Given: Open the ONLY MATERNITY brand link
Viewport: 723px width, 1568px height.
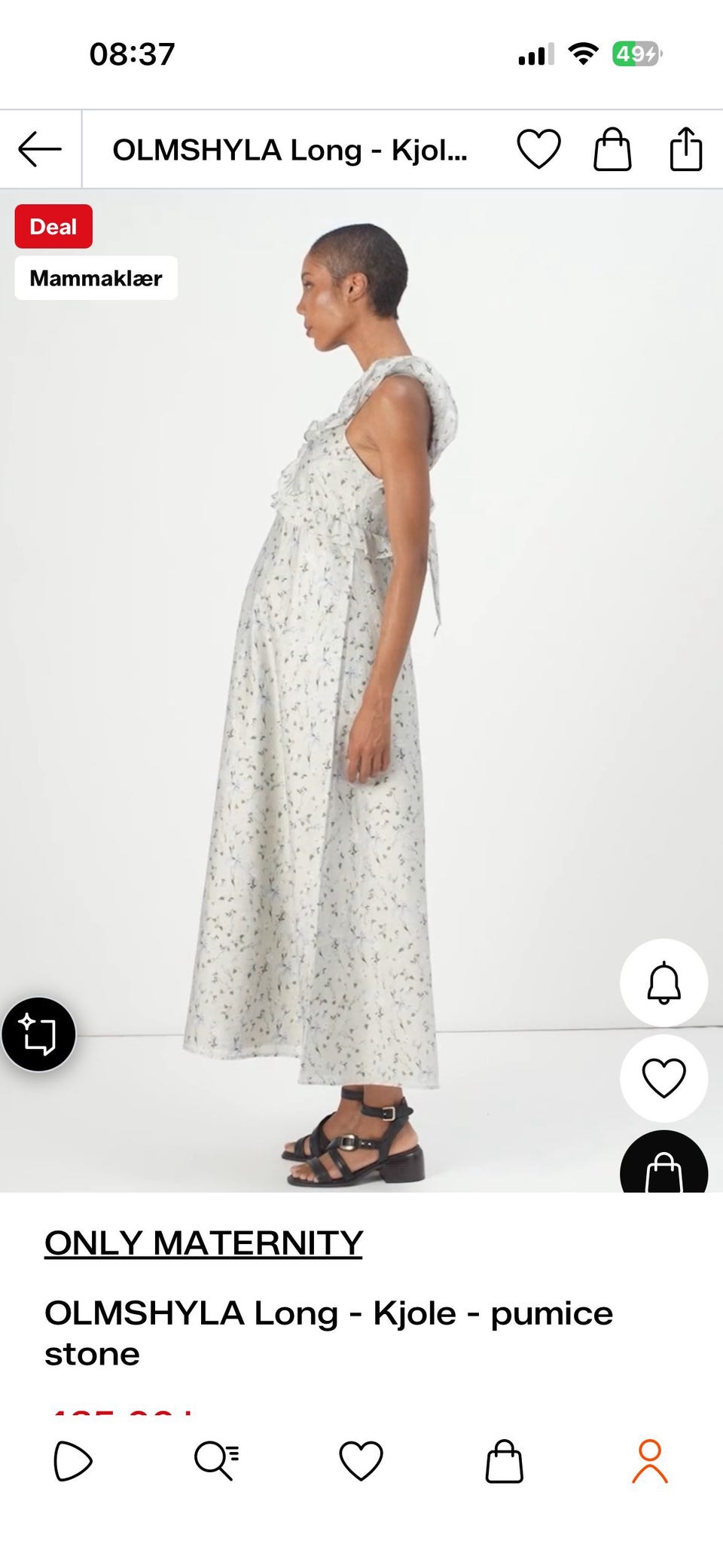Looking at the screenshot, I should [203, 1242].
